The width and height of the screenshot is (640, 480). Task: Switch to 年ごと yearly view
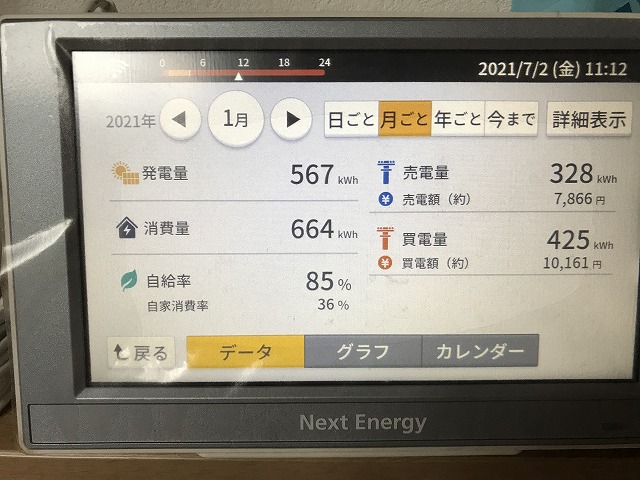[458, 120]
